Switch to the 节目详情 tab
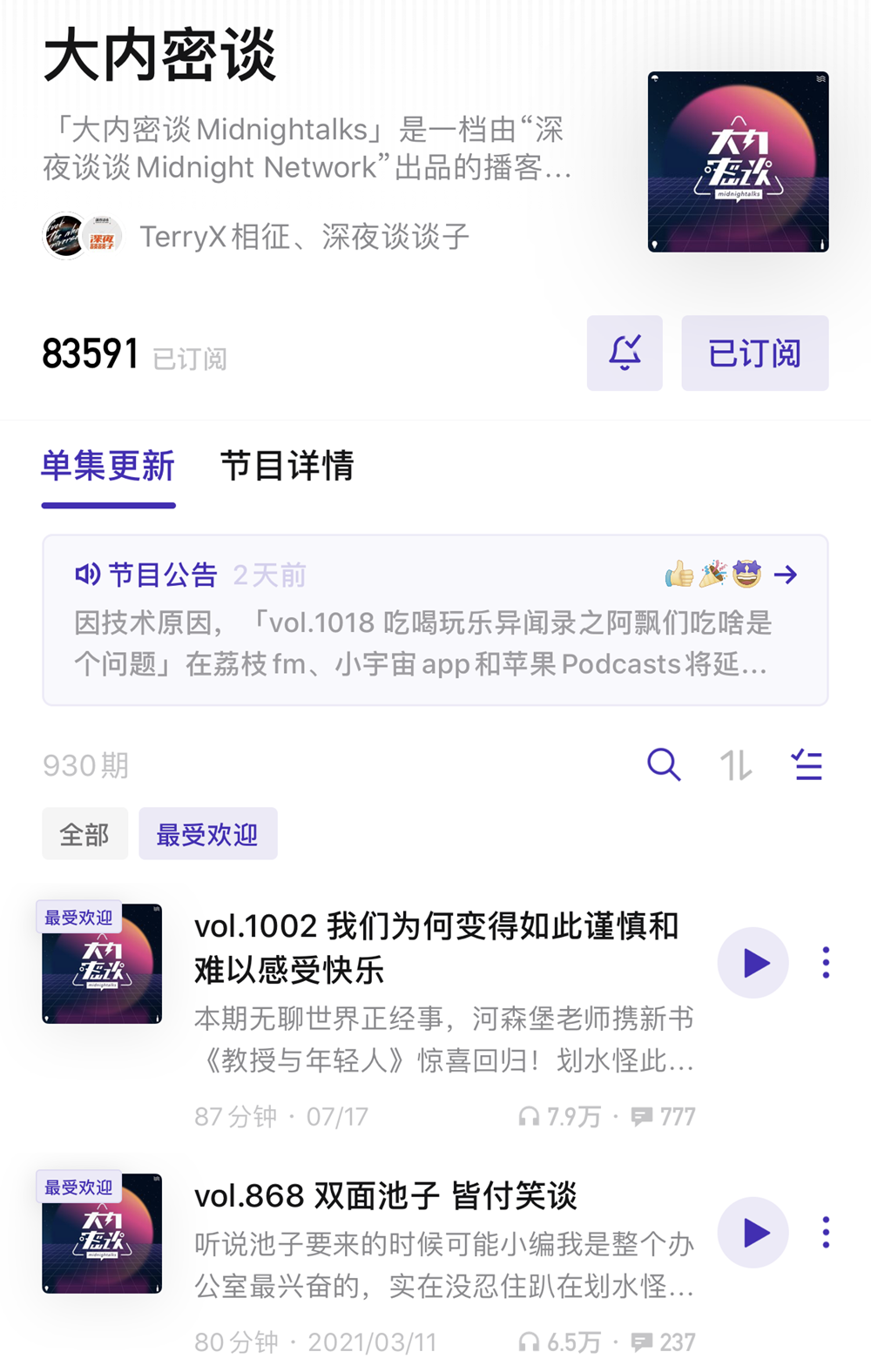 tap(287, 466)
